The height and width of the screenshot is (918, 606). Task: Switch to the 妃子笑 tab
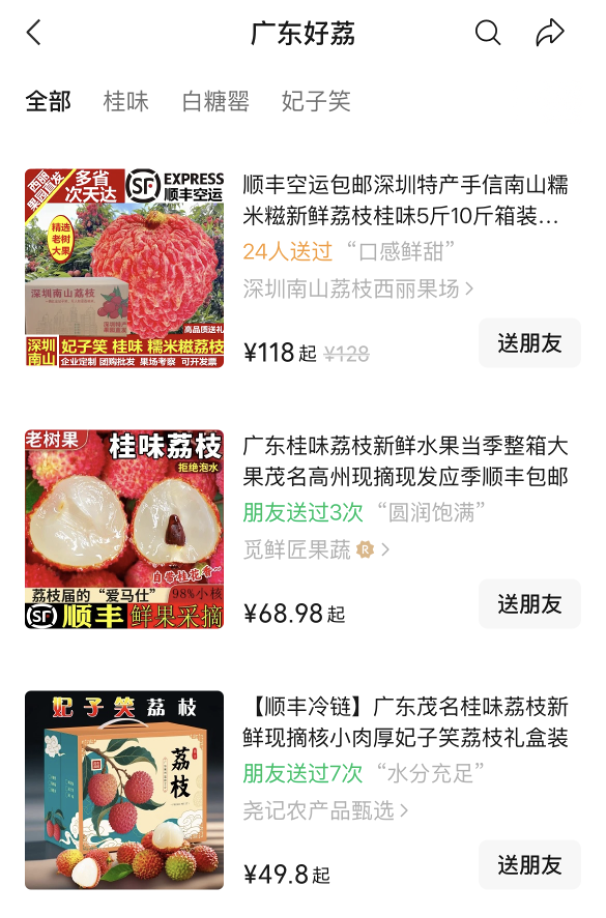click(x=316, y=101)
